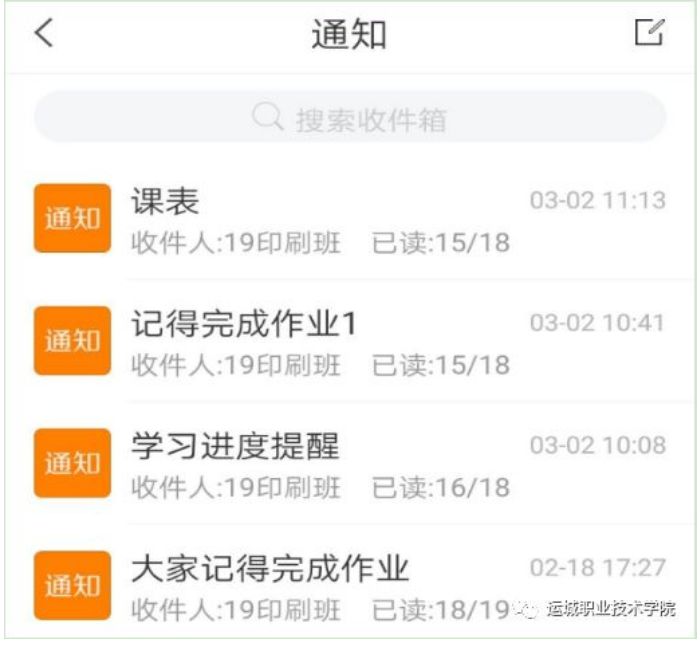Open the 大家记得完成作业 notice
The width and height of the screenshot is (700, 650).
320,585
